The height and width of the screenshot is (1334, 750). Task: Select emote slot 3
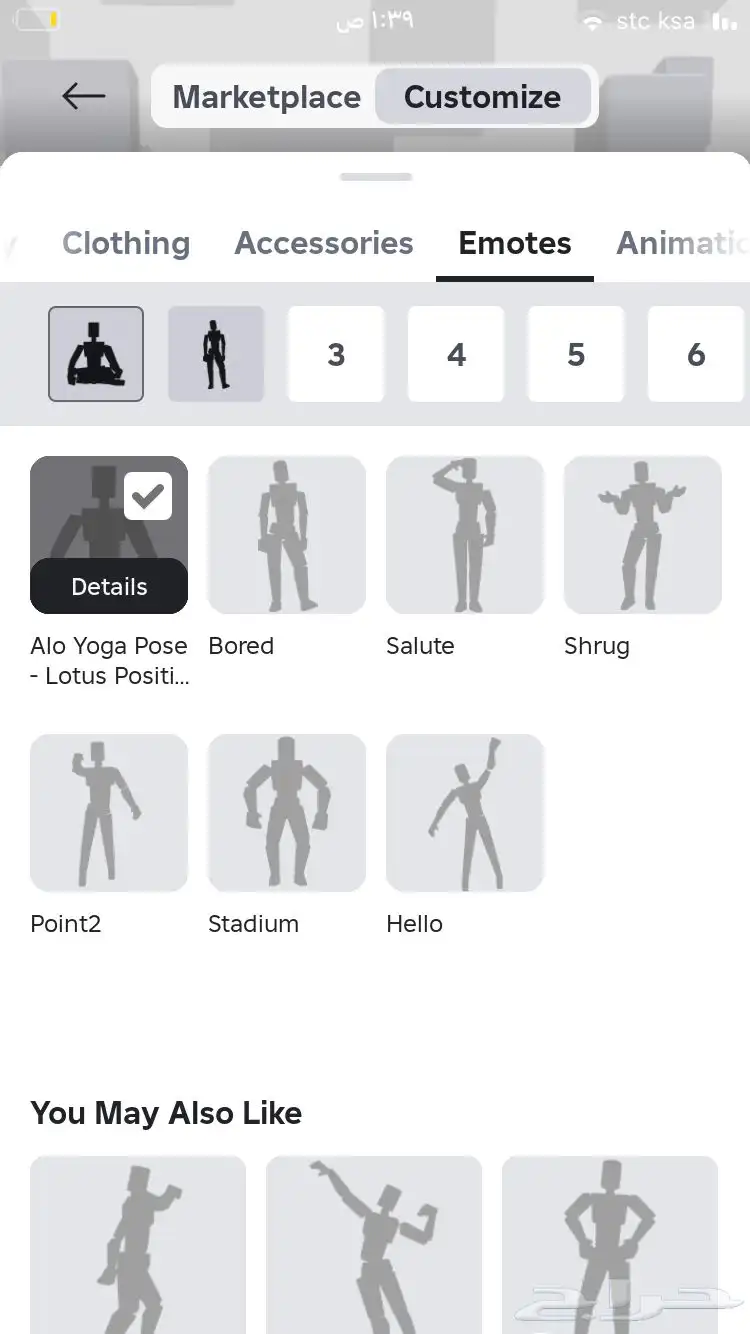pyautogui.click(x=336, y=354)
